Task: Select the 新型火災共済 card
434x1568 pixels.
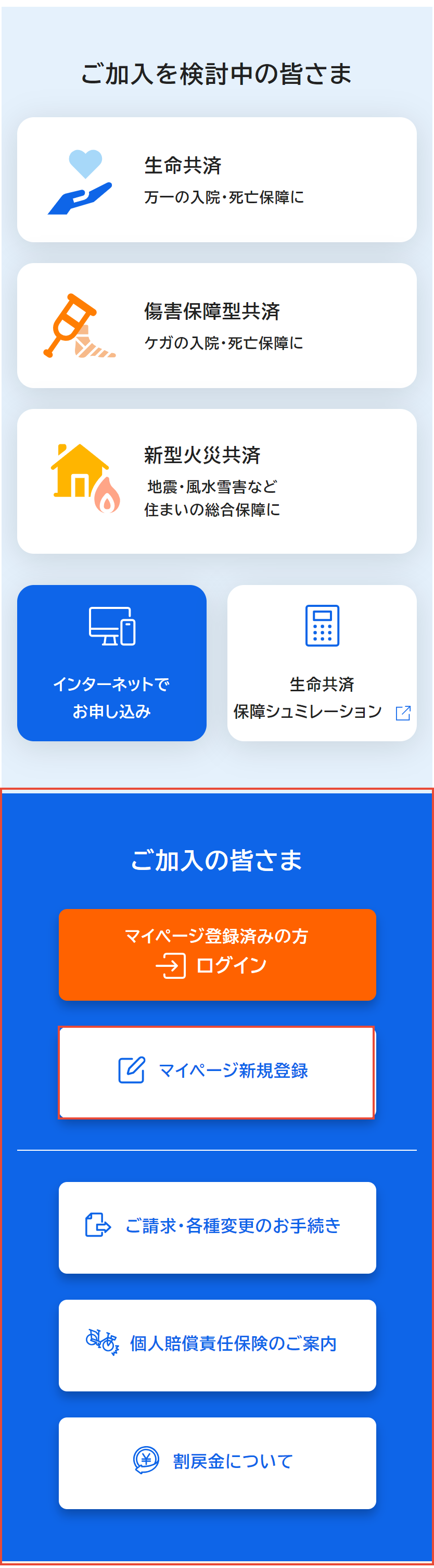Action: (216, 481)
